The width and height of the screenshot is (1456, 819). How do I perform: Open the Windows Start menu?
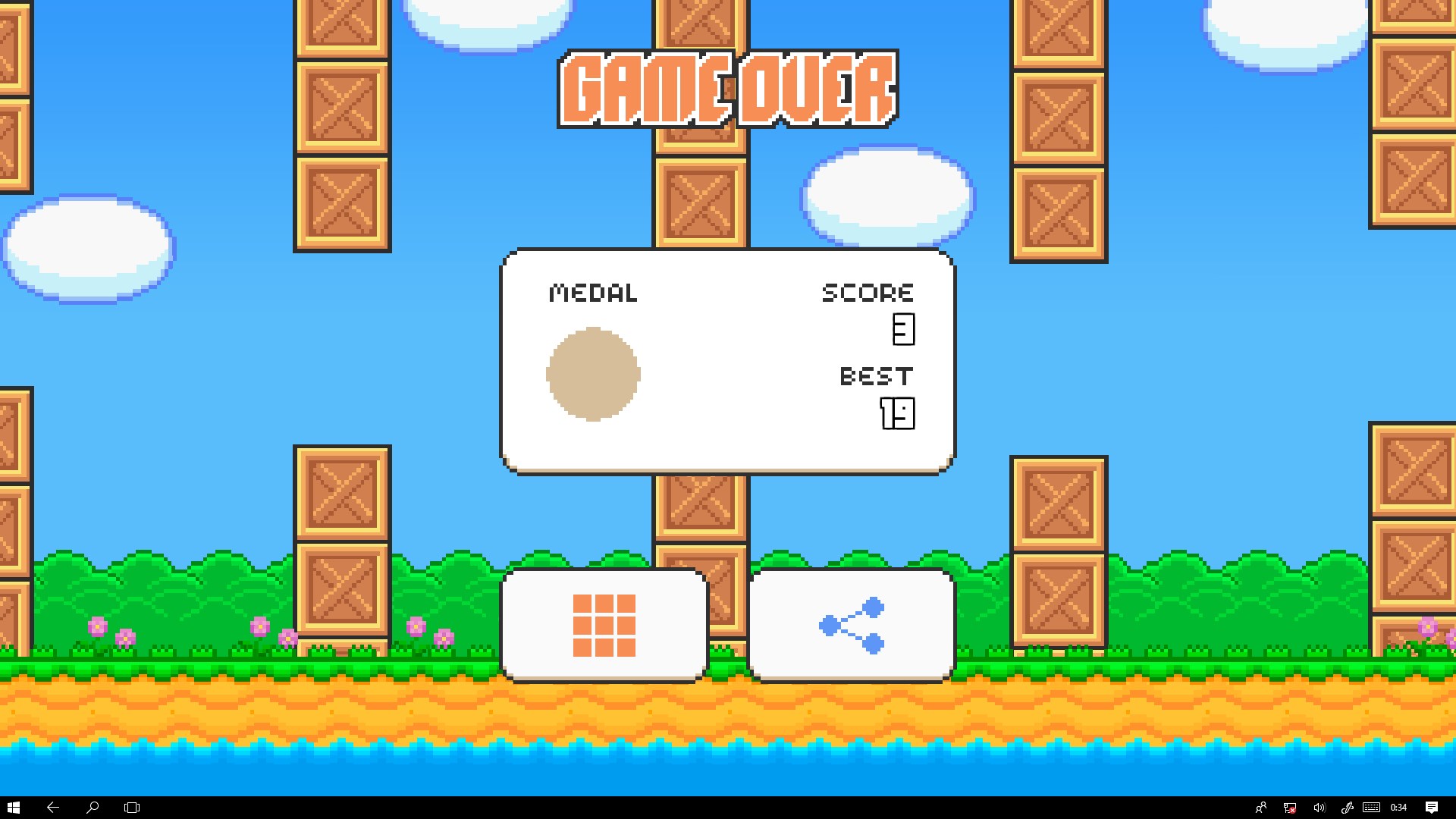click(x=14, y=808)
